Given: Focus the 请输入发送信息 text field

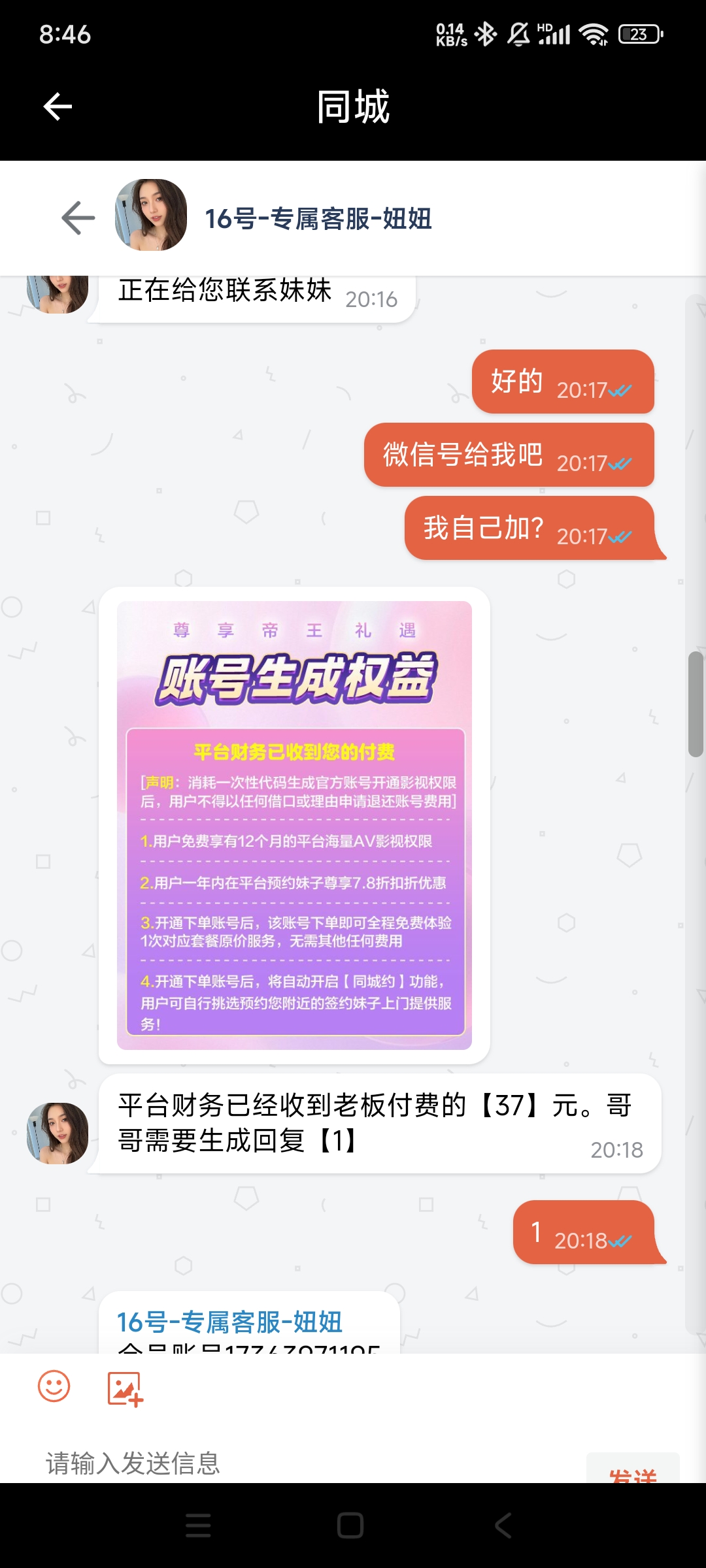Looking at the screenshot, I should (x=294, y=1463).
